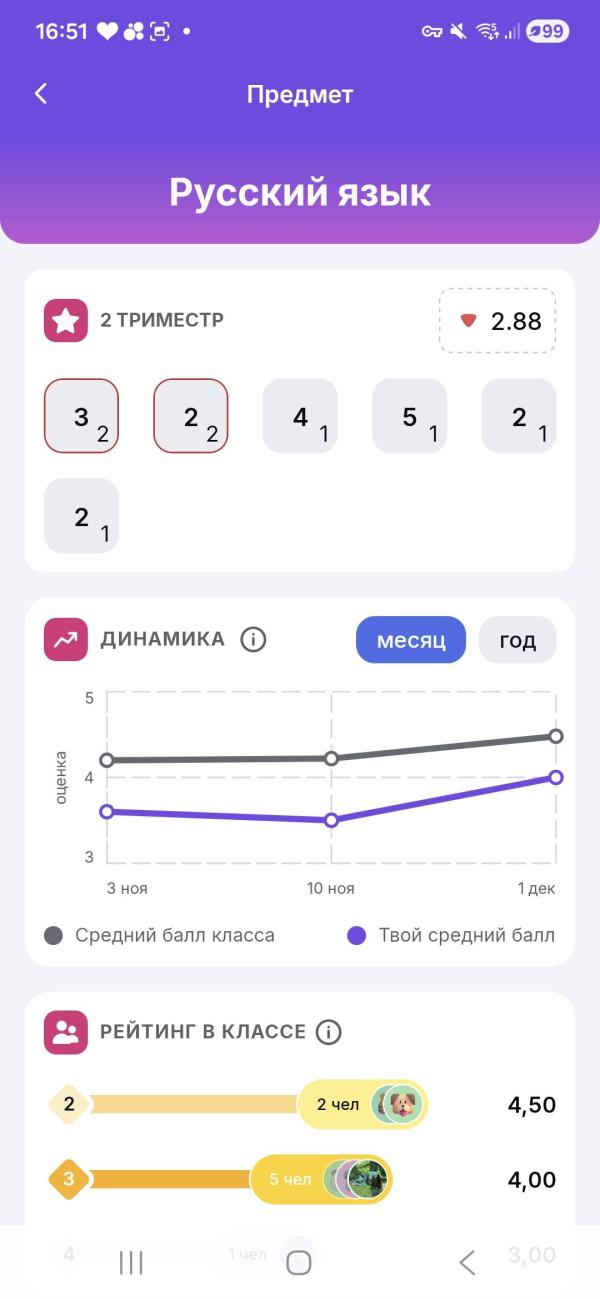This screenshot has height=1299, width=600.
Task: Open the 2 чел rating group
Action: [x=362, y=1105]
